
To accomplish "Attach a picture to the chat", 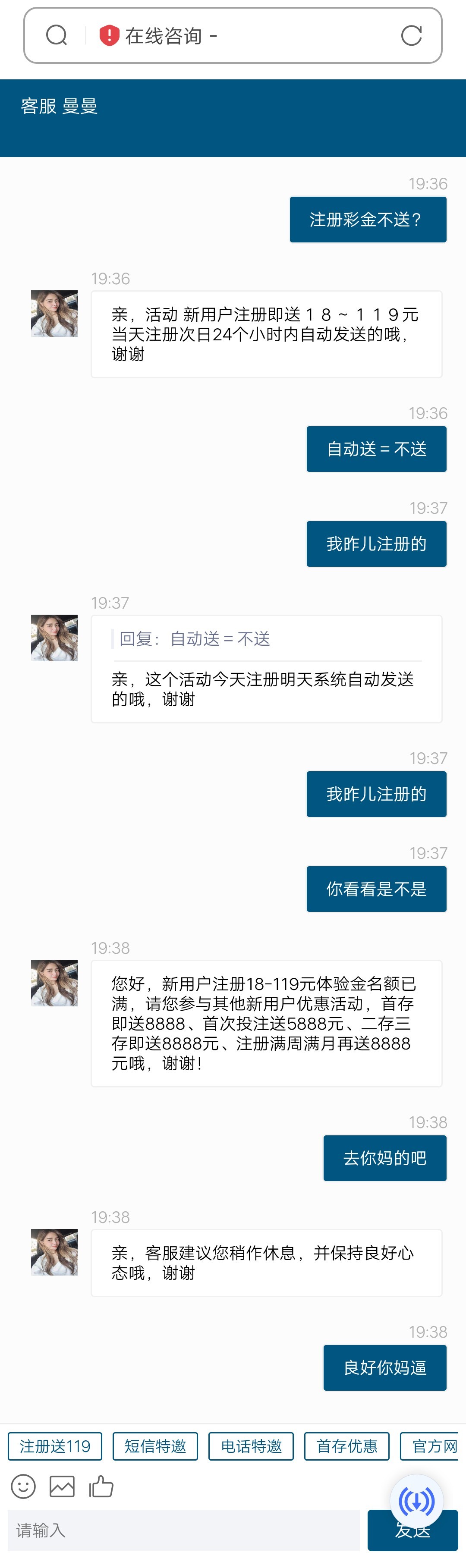I will 62,1486.
